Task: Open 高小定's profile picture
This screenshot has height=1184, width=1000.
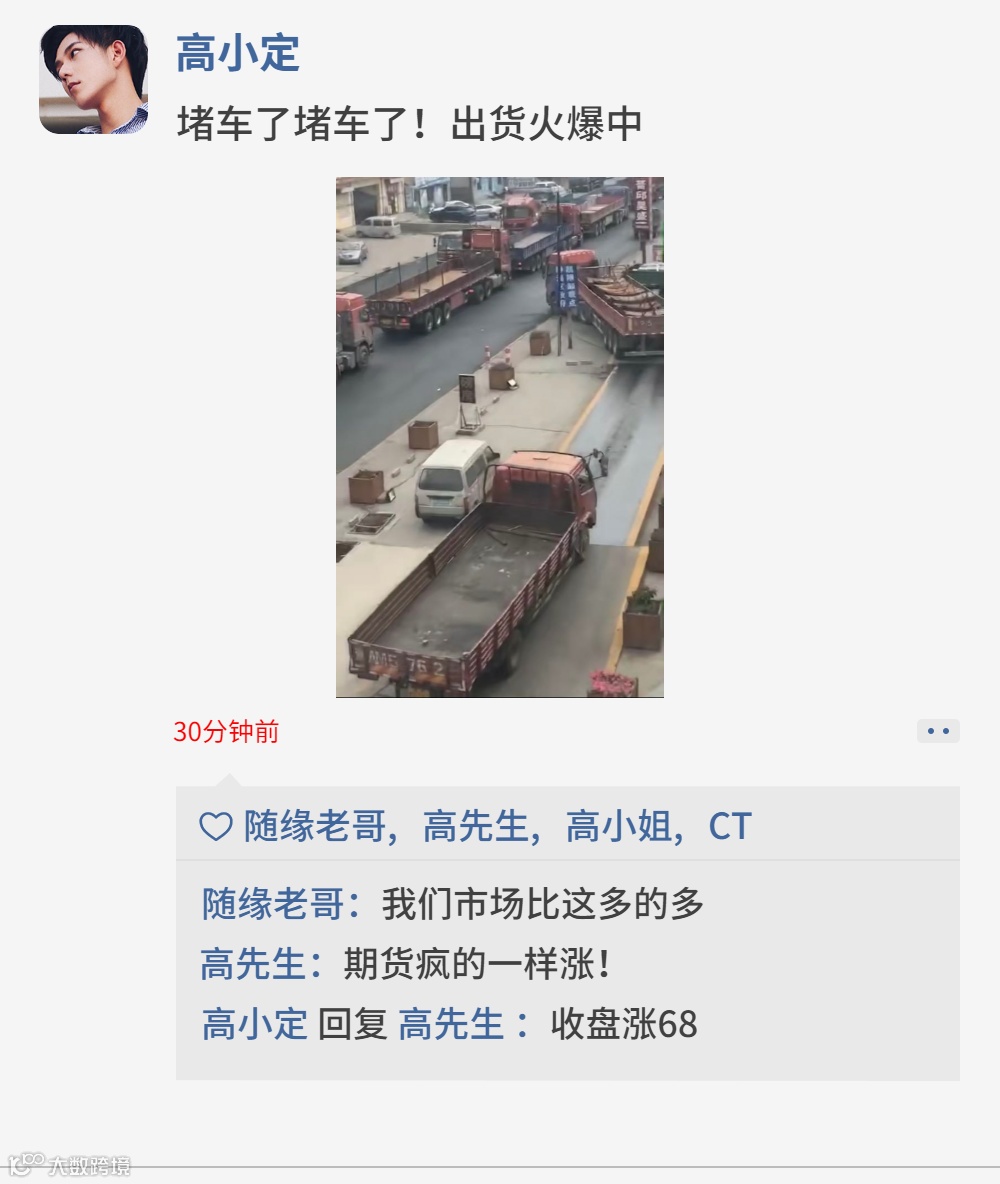Action: point(94,79)
